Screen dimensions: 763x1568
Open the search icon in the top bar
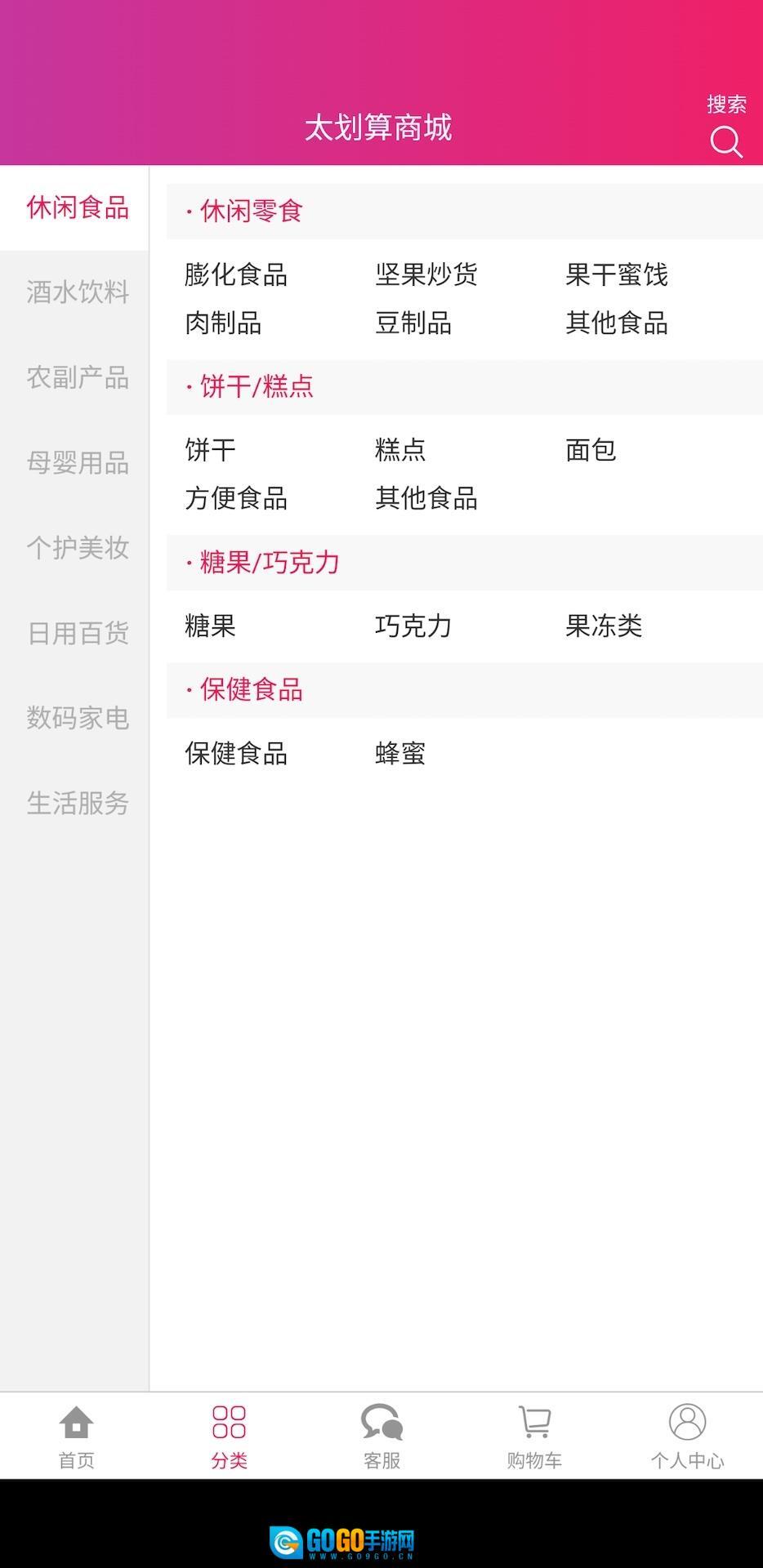click(x=725, y=142)
